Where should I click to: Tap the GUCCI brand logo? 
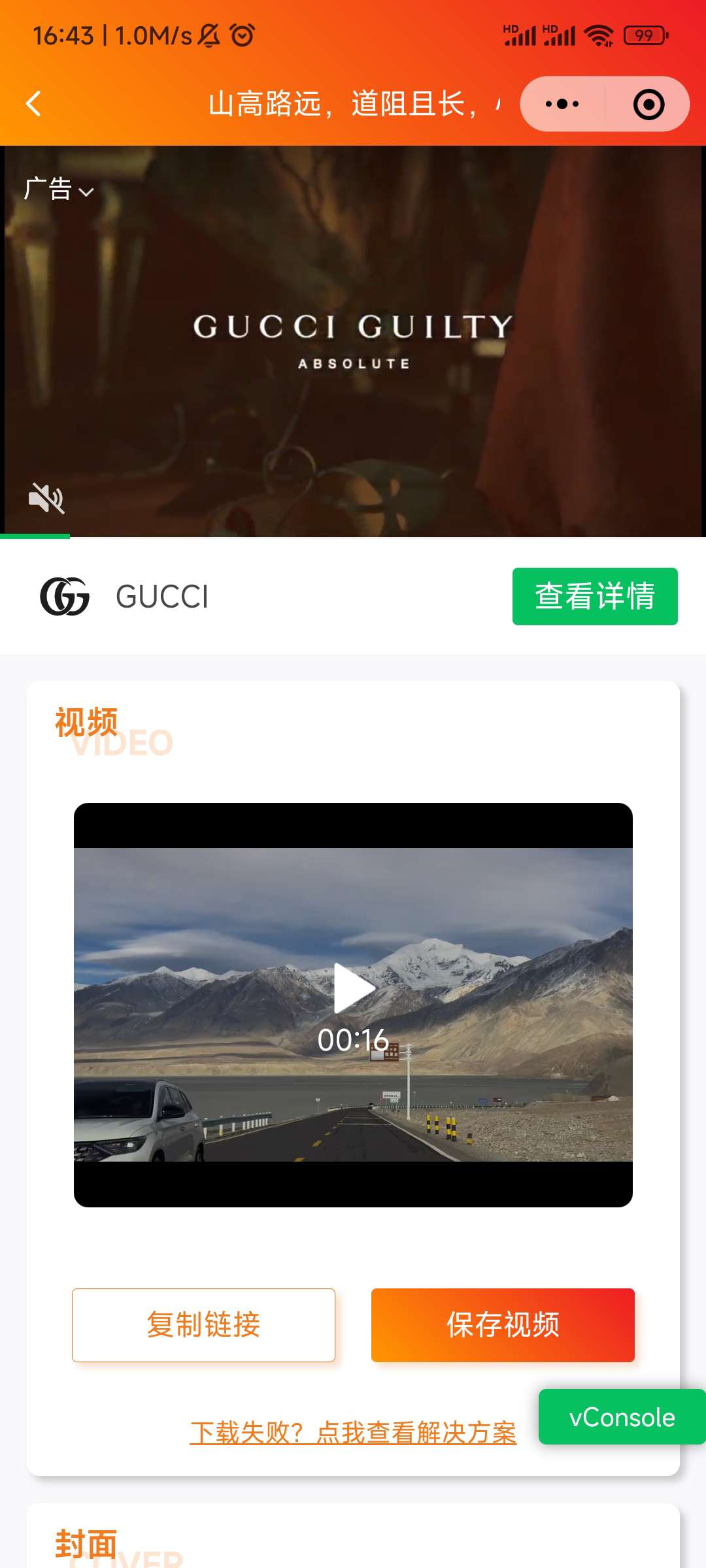point(65,596)
